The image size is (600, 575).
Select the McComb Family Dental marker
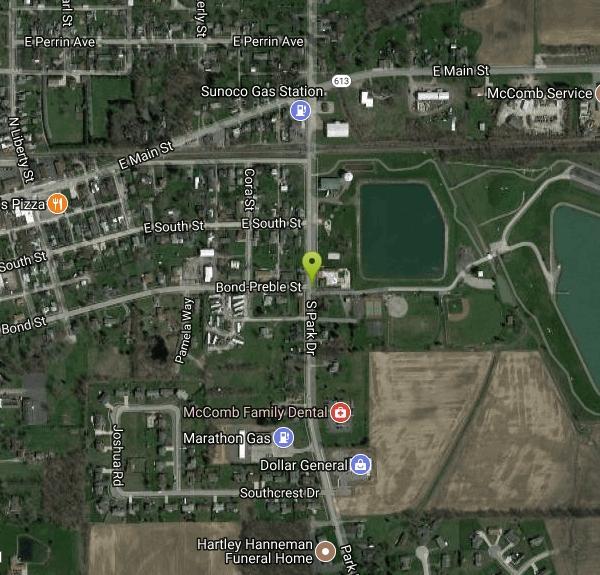coord(341,412)
